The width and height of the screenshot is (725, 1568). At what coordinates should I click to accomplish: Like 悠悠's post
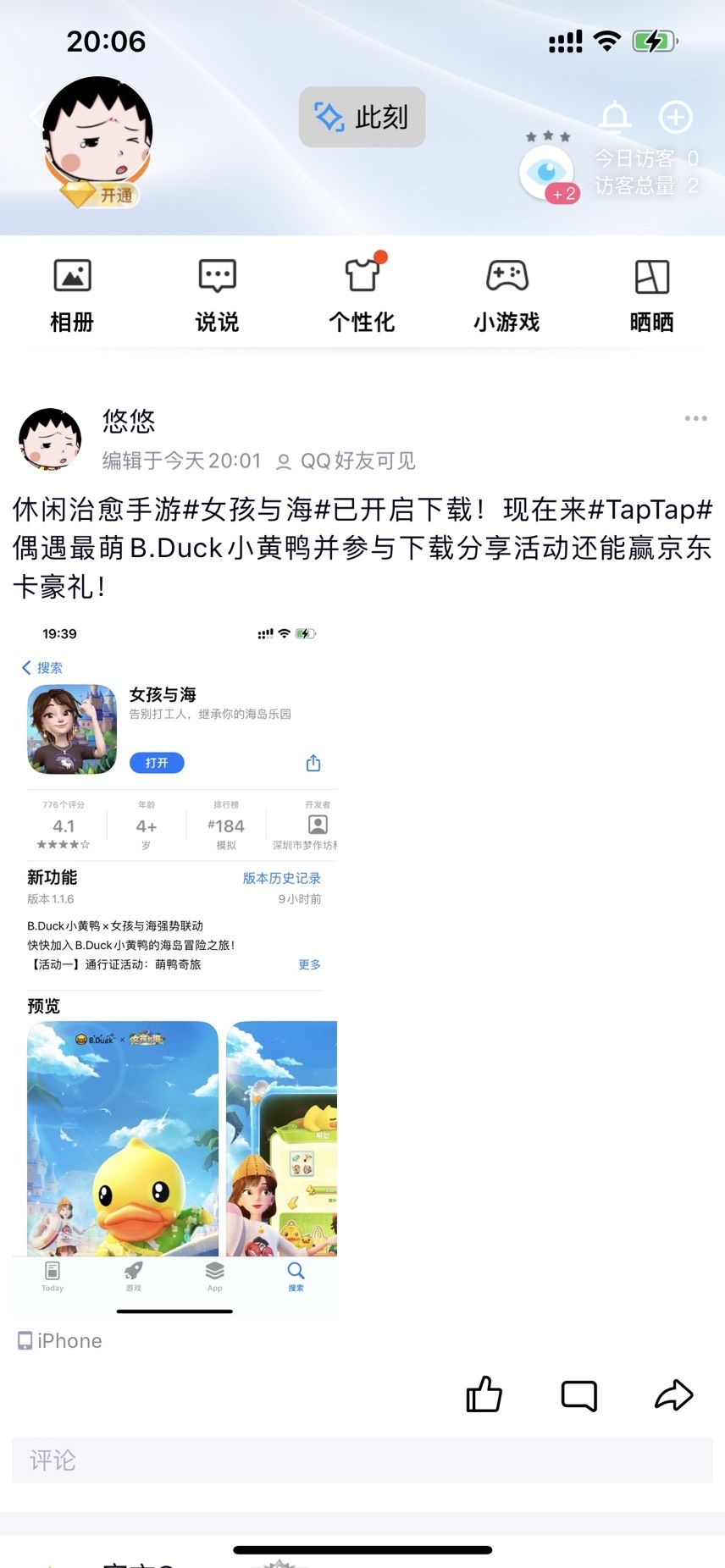[x=484, y=1394]
